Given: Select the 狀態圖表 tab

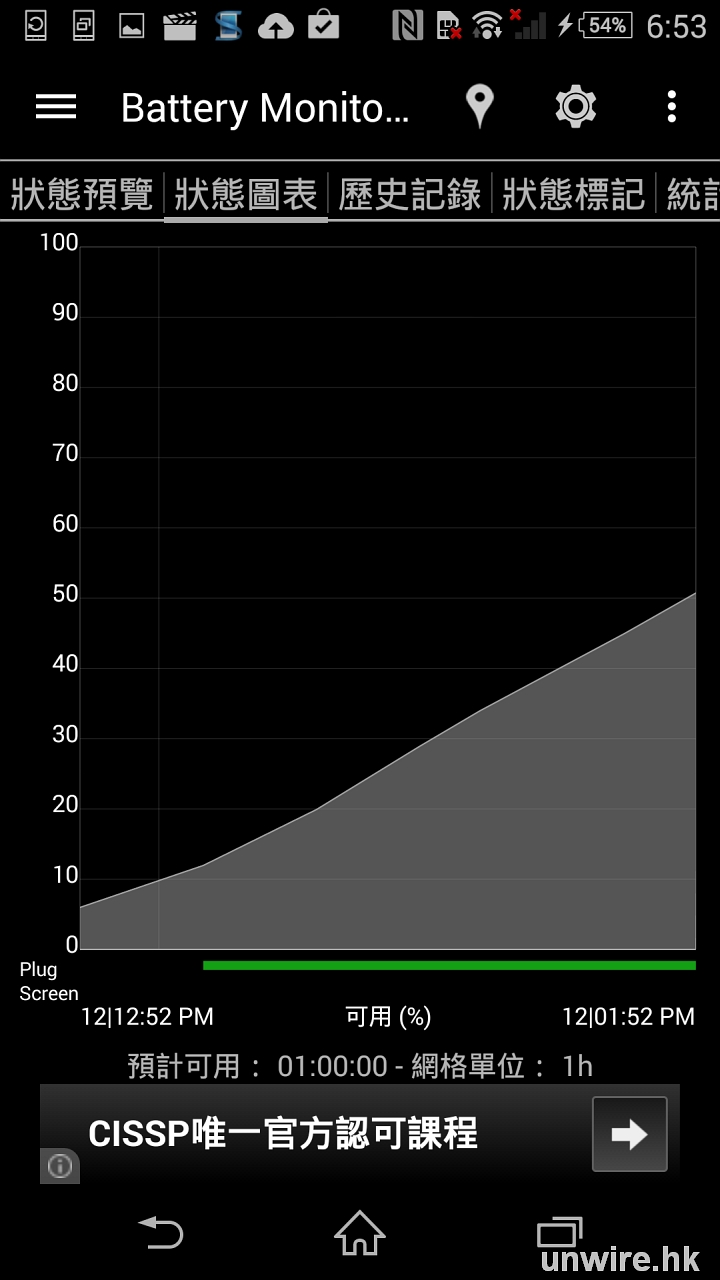Looking at the screenshot, I should click(245, 194).
